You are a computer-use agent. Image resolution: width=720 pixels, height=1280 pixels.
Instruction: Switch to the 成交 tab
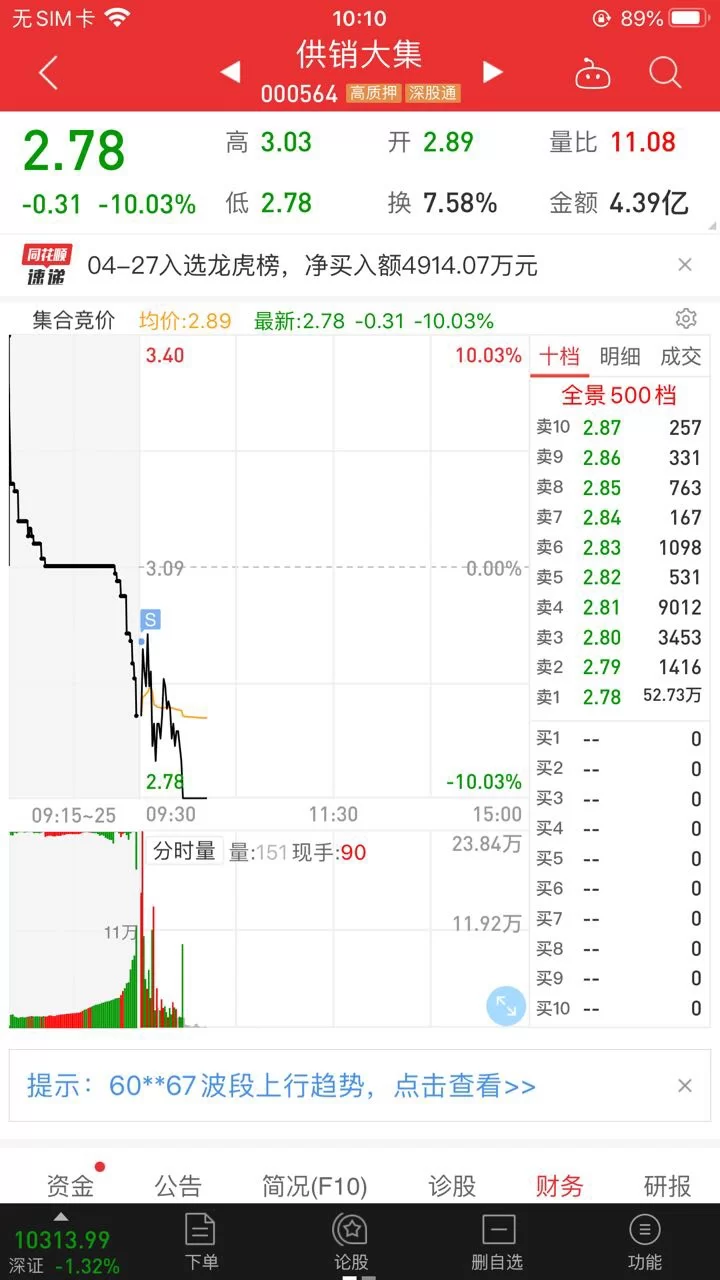pyautogui.click(x=681, y=356)
